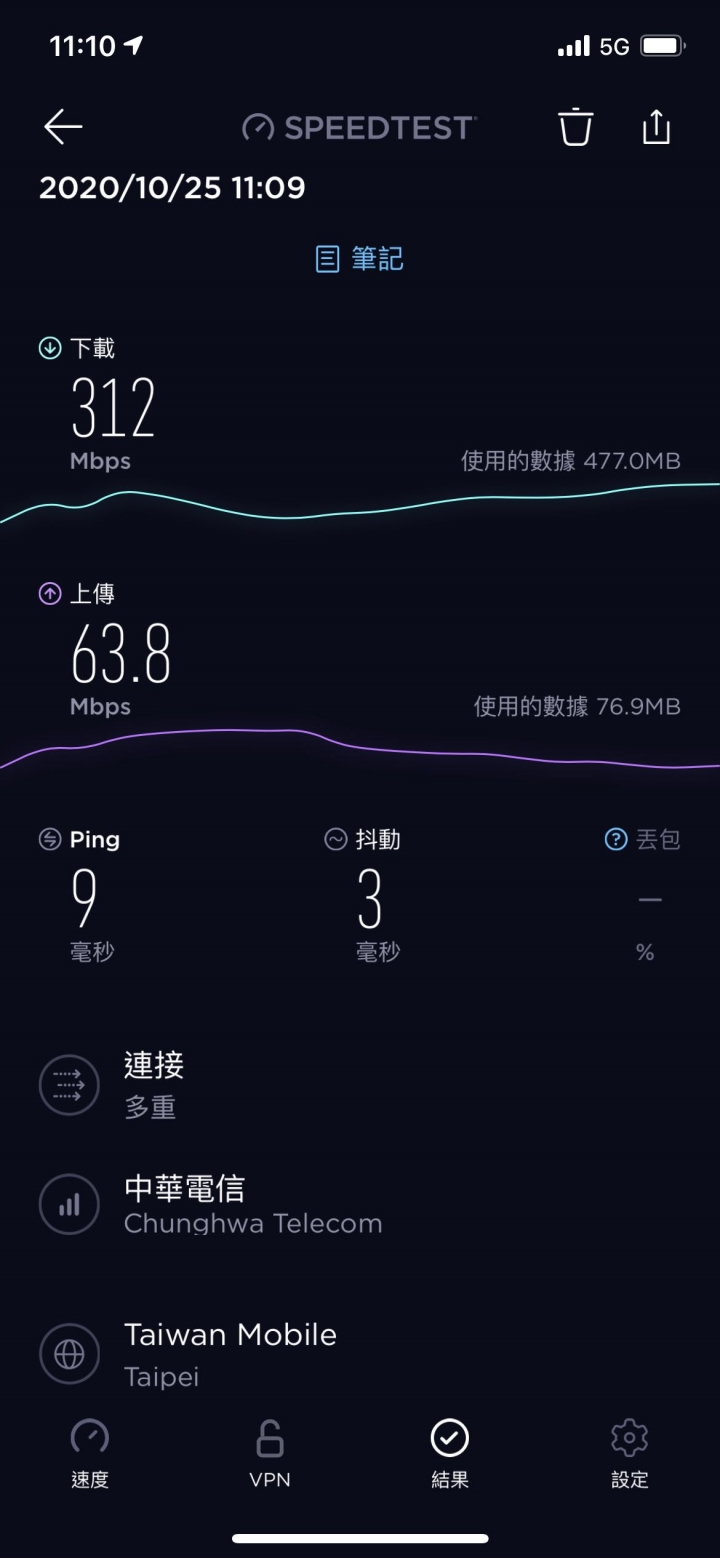
Task: Switch to the 速度 tab
Action: 90,1454
